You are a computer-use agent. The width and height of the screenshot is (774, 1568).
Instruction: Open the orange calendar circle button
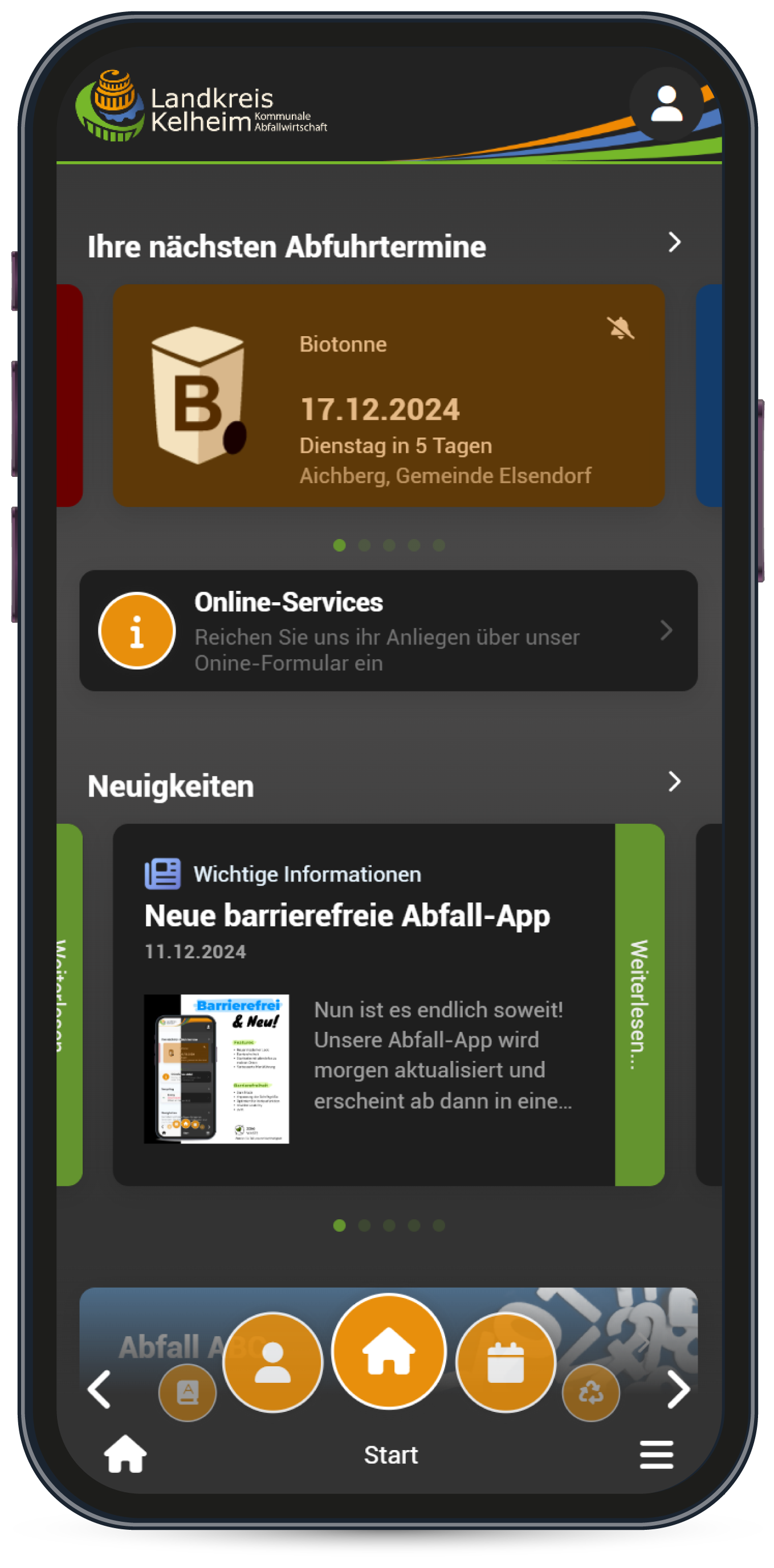[x=506, y=1362]
